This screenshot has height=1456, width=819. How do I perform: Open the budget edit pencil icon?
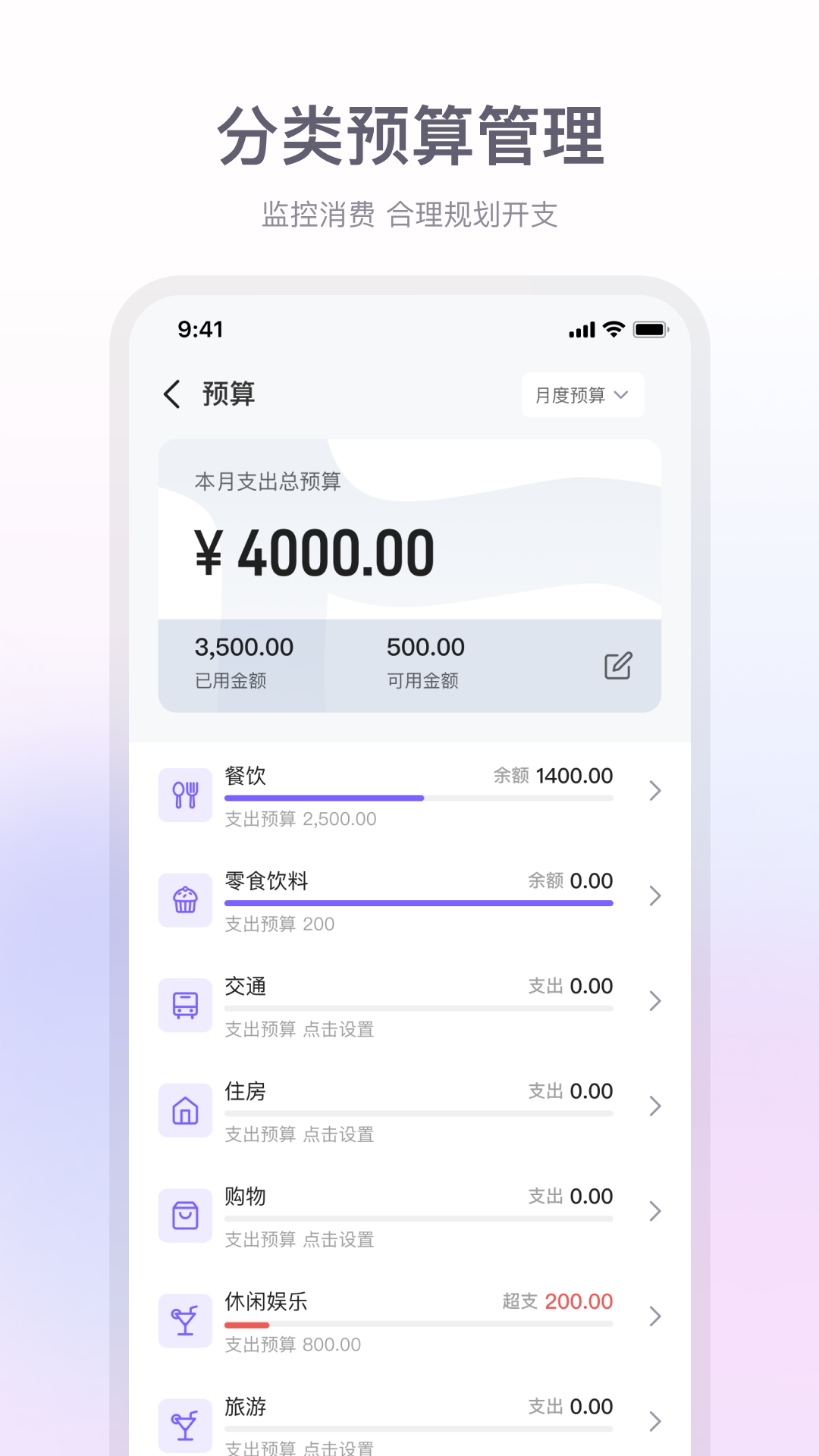point(617,665)
